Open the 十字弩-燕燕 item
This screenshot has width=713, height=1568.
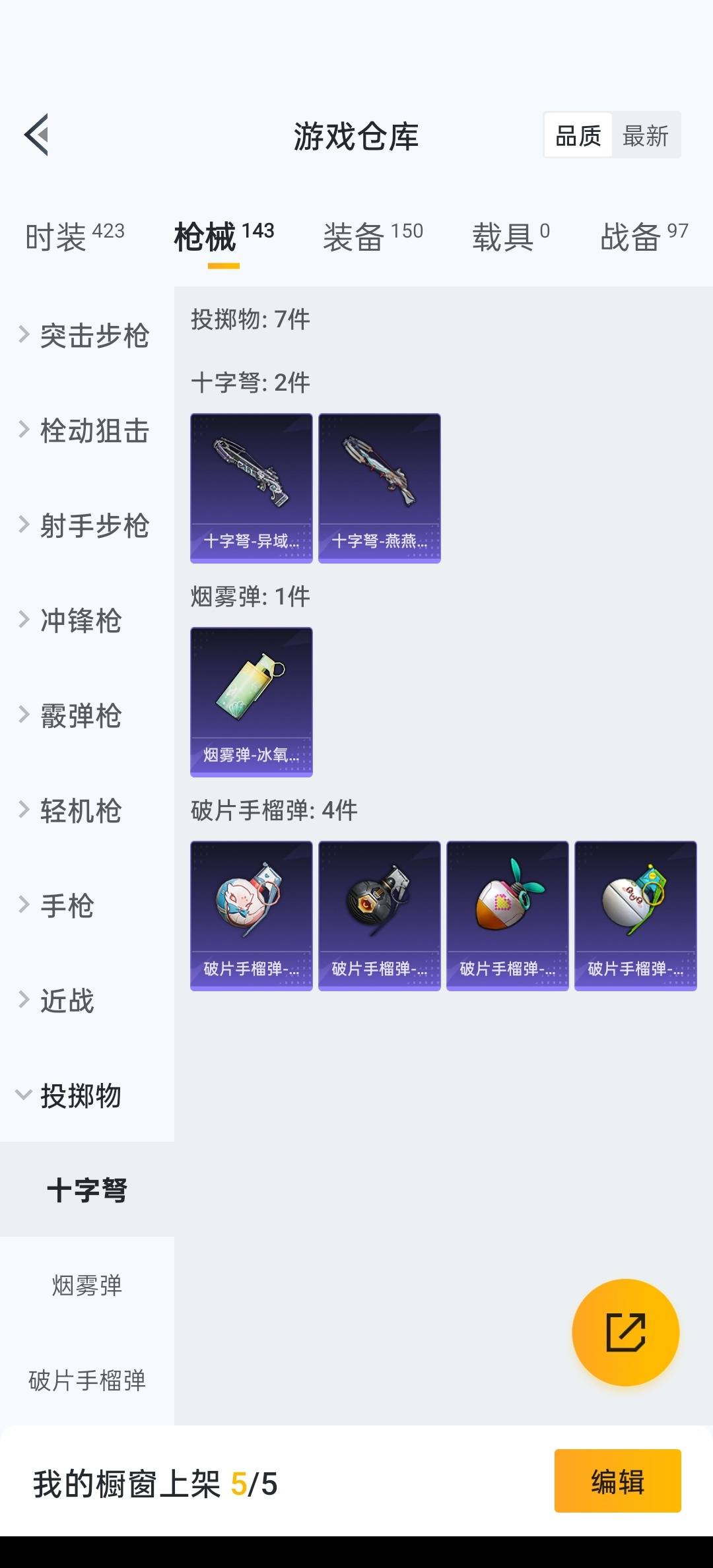point(380,488)
